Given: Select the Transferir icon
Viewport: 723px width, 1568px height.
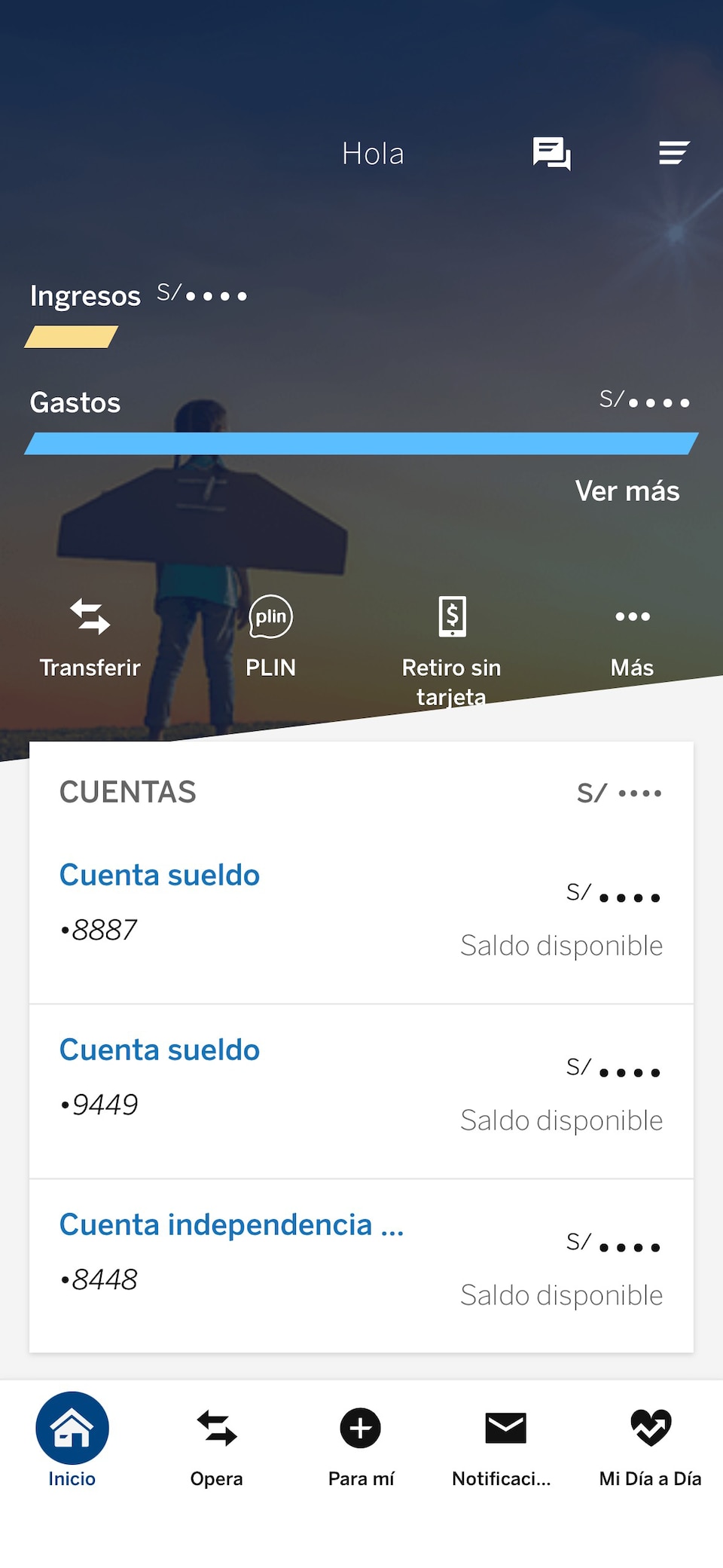Looking at the screenshot, I should 90,618.
